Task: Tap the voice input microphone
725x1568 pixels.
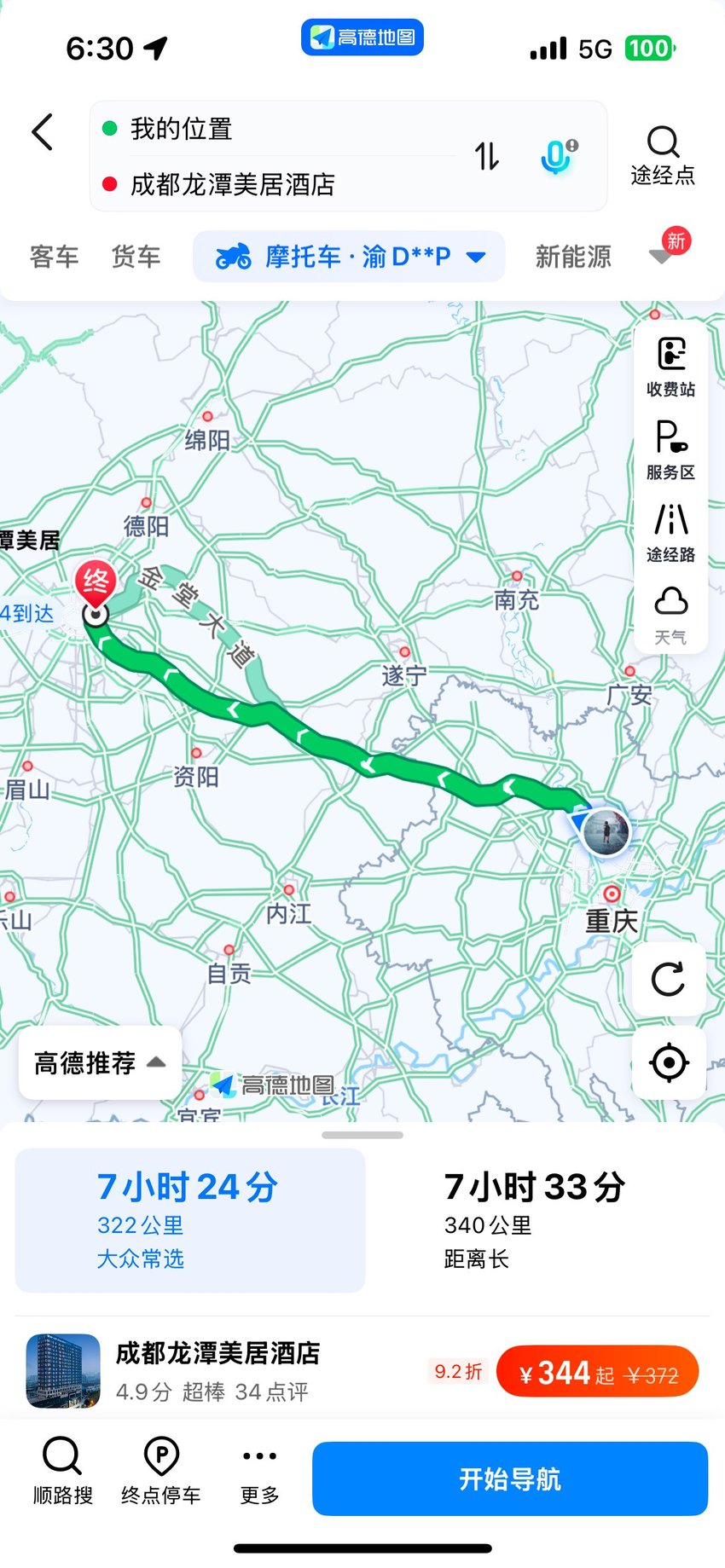Action: coord(558,156)
